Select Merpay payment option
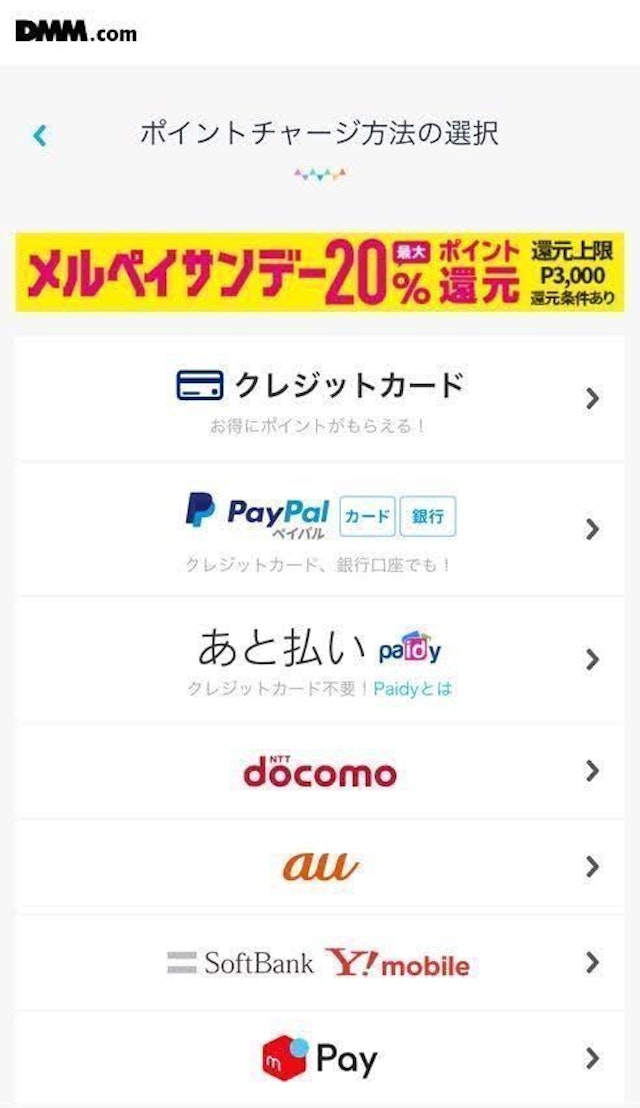This screenshot has height=1108, width=640. pyautogui.click(x=320, y=1058)
